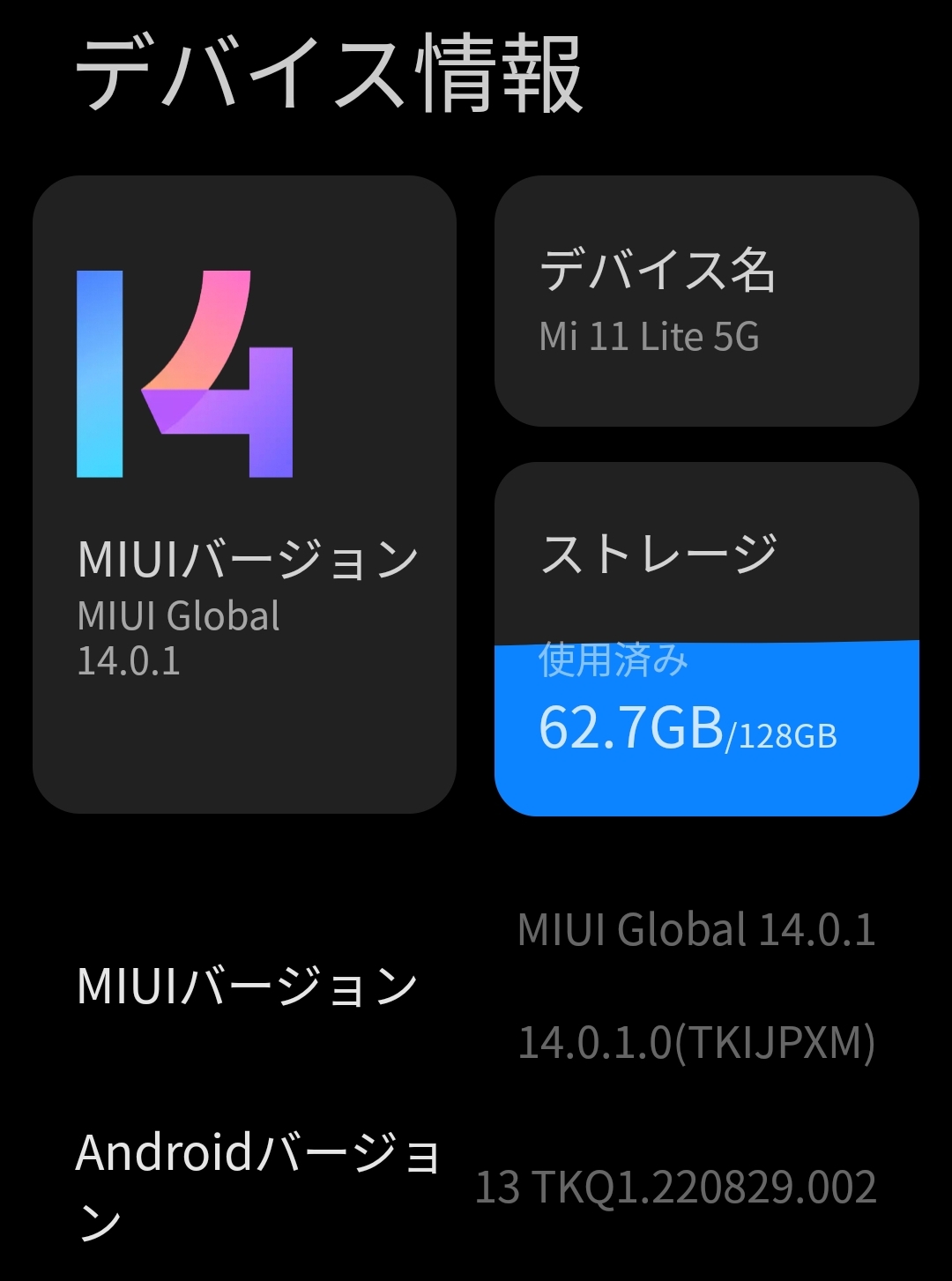
Task: Tap the MIUIバージョン row showing 14.0.1.0(TKIJPXM)
Action: pos(476,986)
